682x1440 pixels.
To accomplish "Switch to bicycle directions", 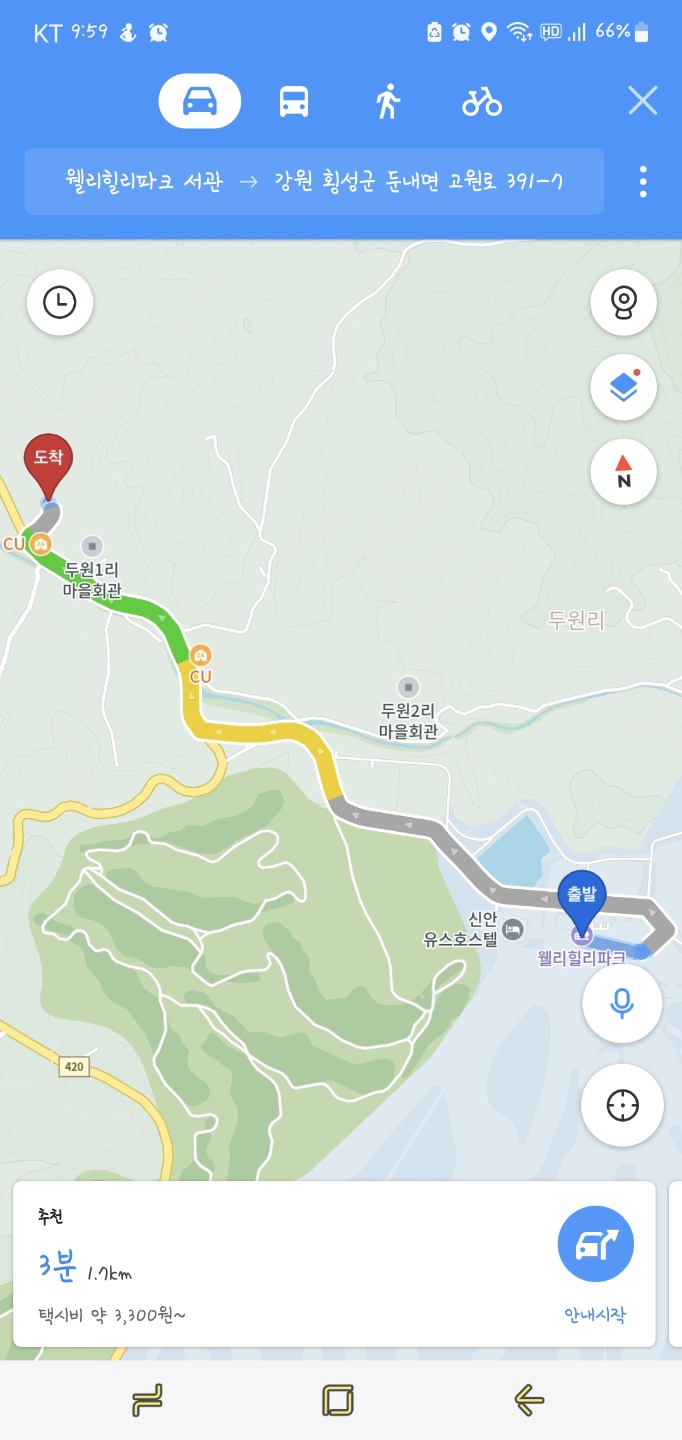I will [481, 101].
